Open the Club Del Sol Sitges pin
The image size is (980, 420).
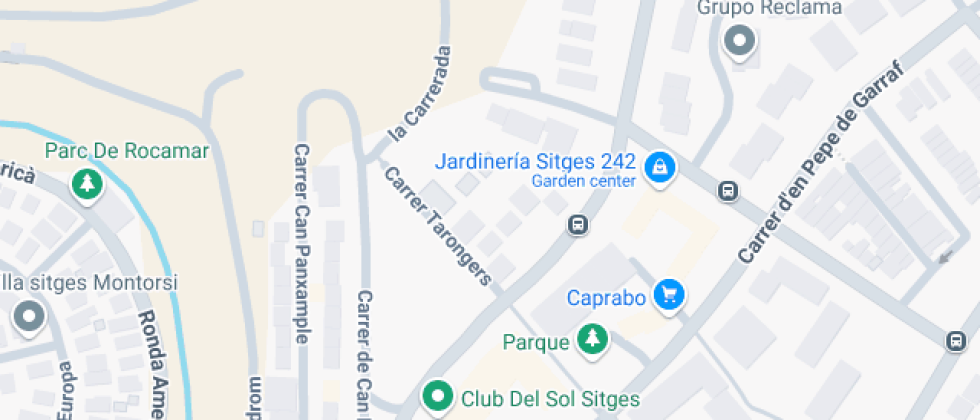[436, 397]
